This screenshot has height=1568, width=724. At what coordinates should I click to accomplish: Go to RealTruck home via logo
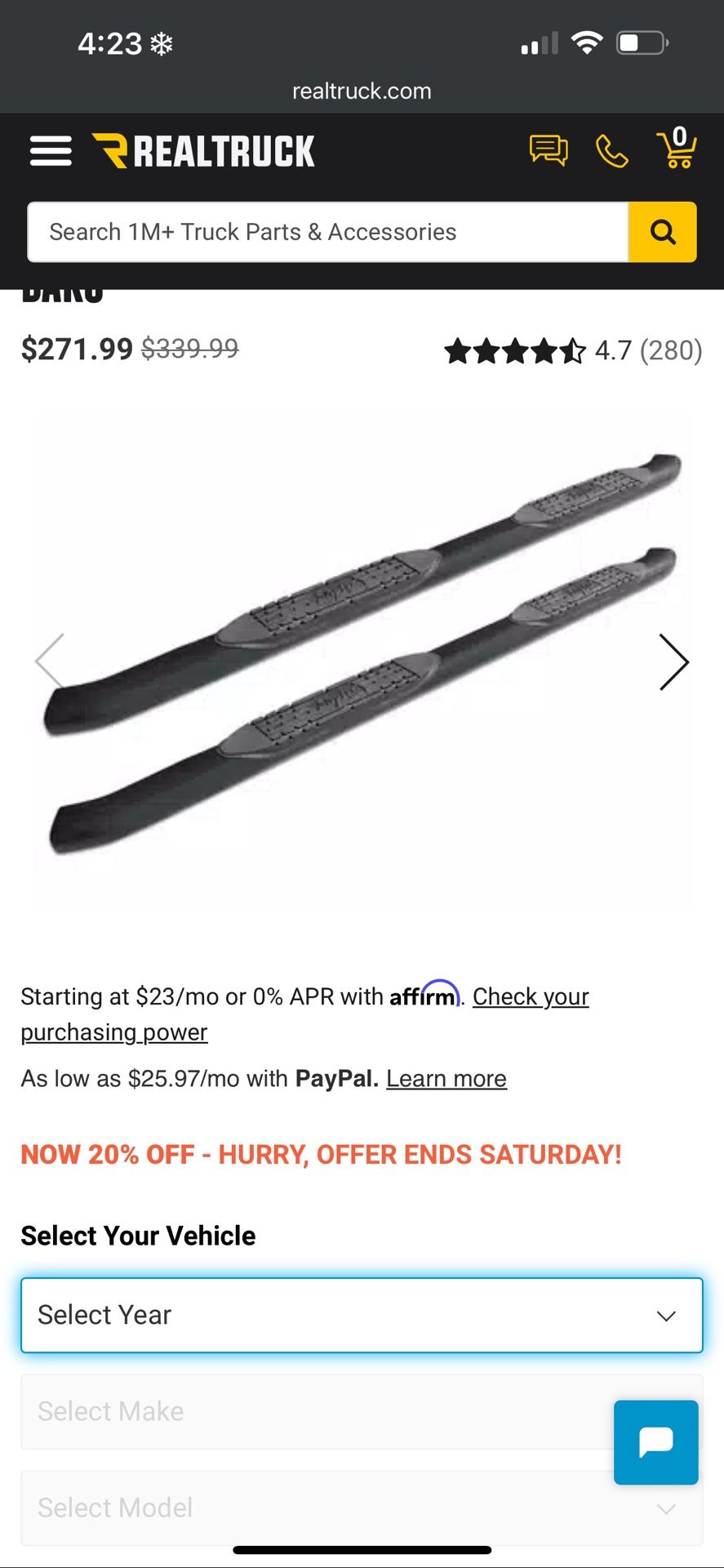pos(204,151)
